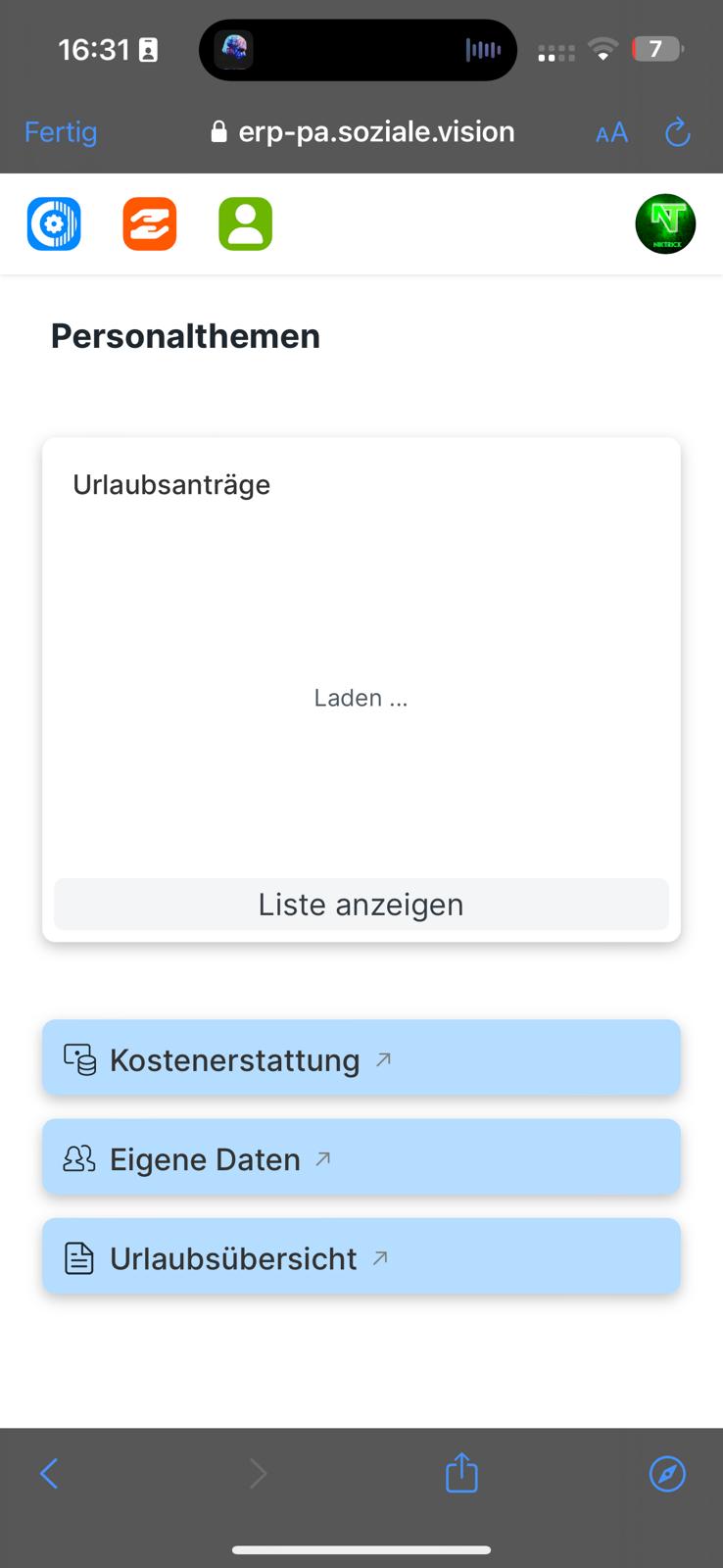The height and width of the screenshot is (1568, 723).
Task: Open the Kostenerstattung link
Action: pos(361,1059)
